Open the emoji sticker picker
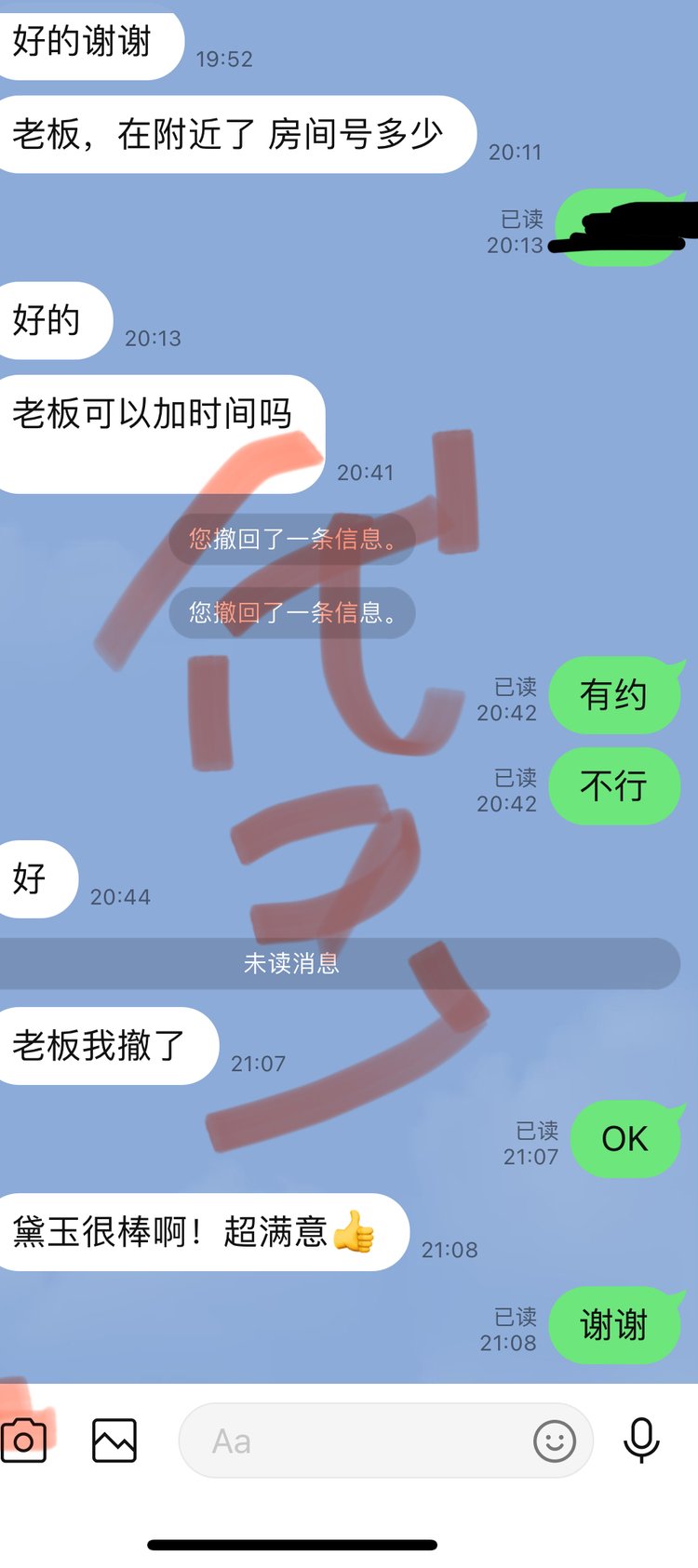The height and width of the screenshot is (1568, 698). pyautogui.click(x=555, y=1441)
